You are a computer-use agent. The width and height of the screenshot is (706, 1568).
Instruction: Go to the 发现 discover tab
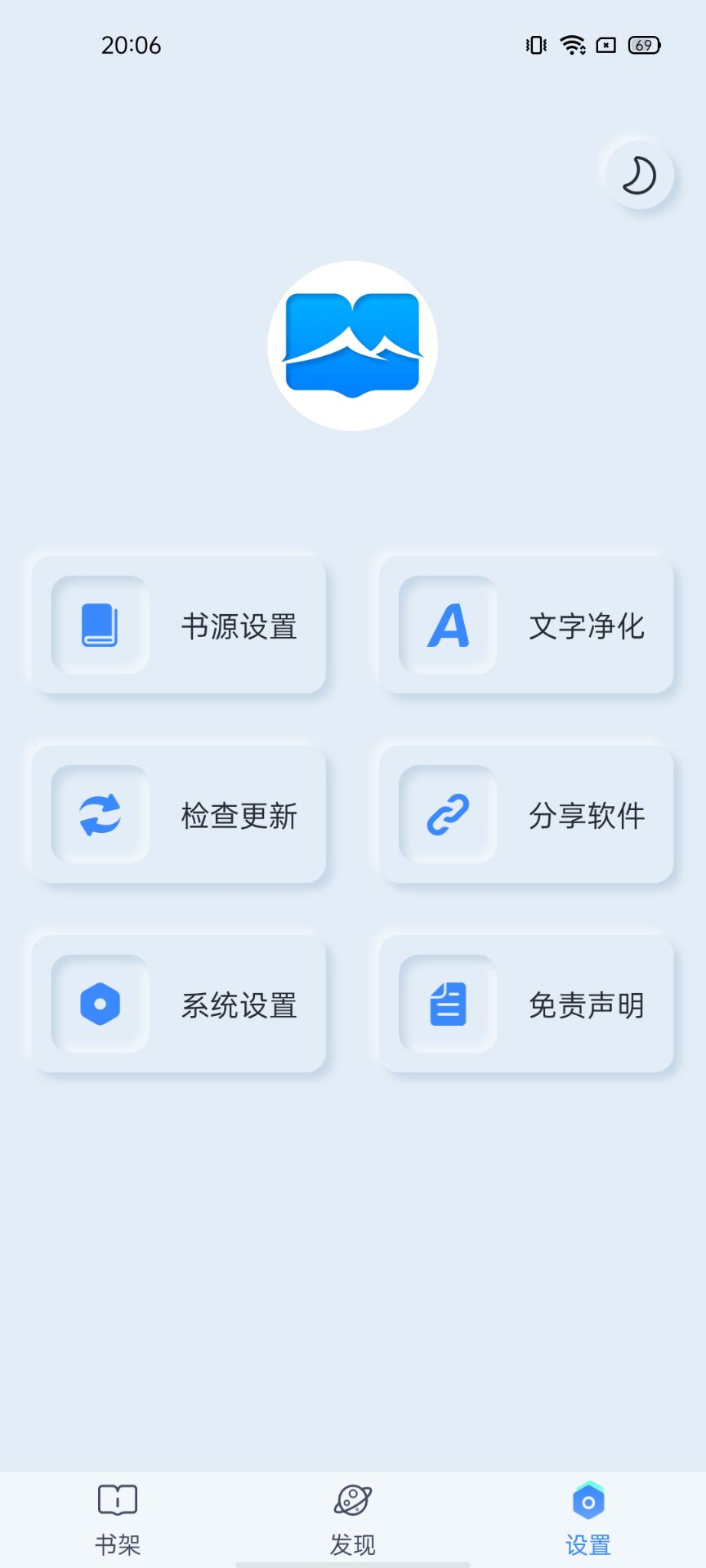[353, 1519]
